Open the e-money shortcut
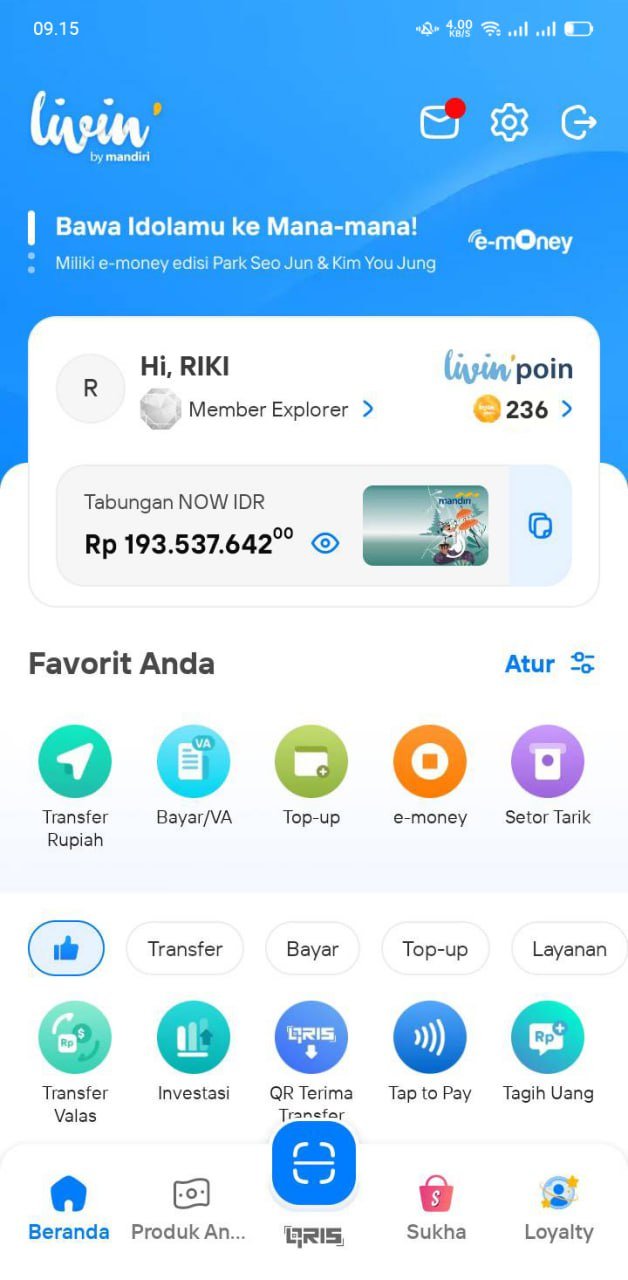Image resolution: width=628 pixels, height=1280 pixels. [x=430, y=762]
